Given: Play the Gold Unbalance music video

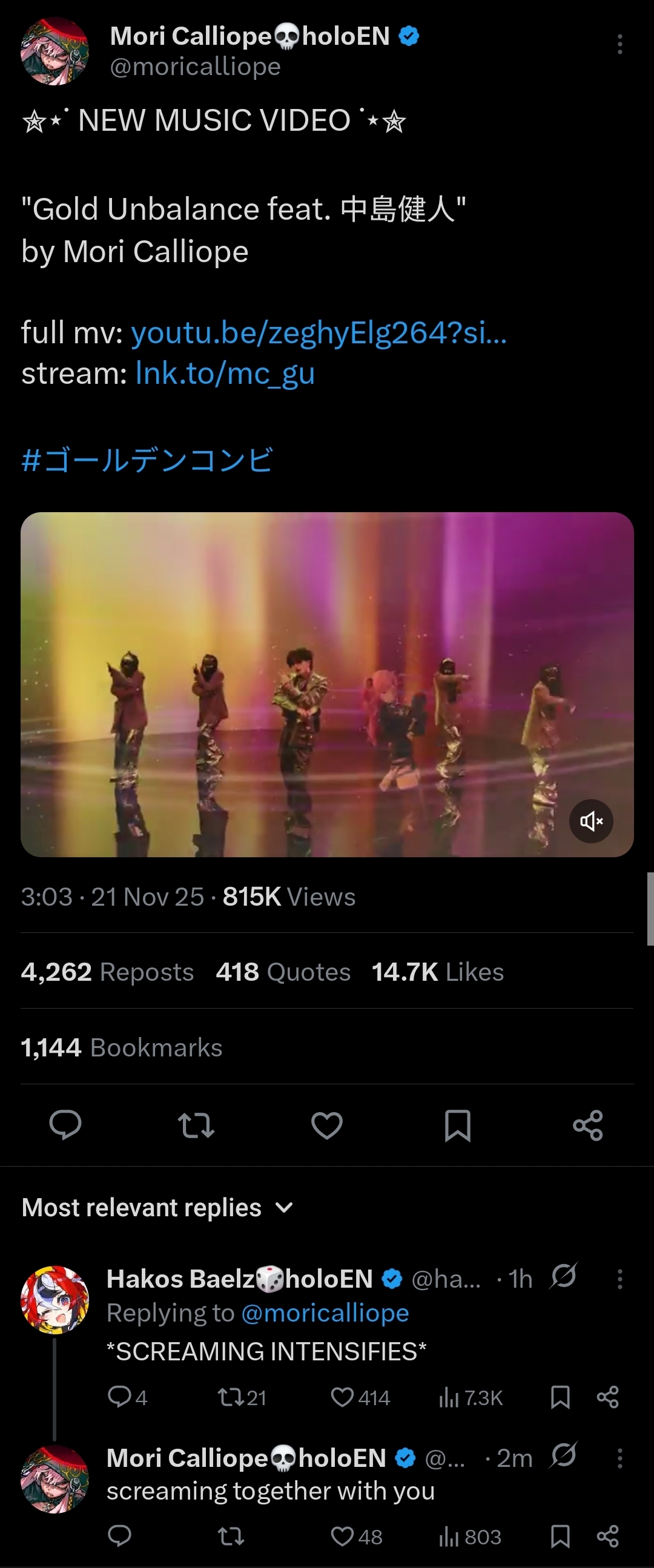Looking at the screenshot, I should 327,684.
